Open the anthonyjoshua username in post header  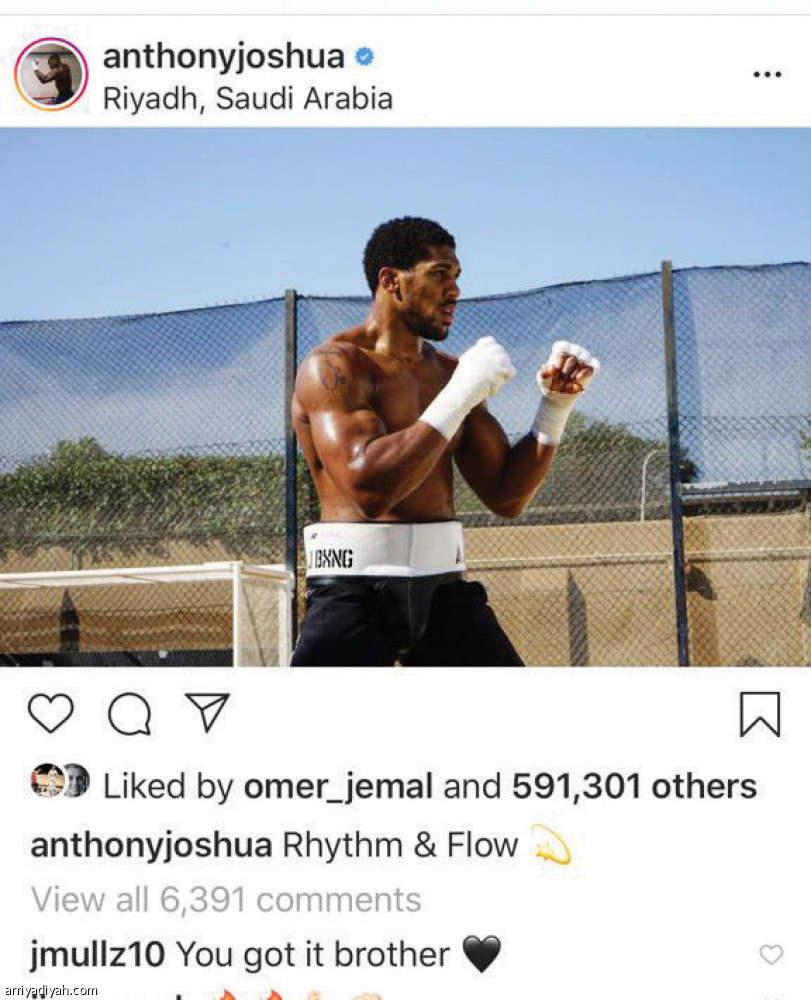(226, 57)
